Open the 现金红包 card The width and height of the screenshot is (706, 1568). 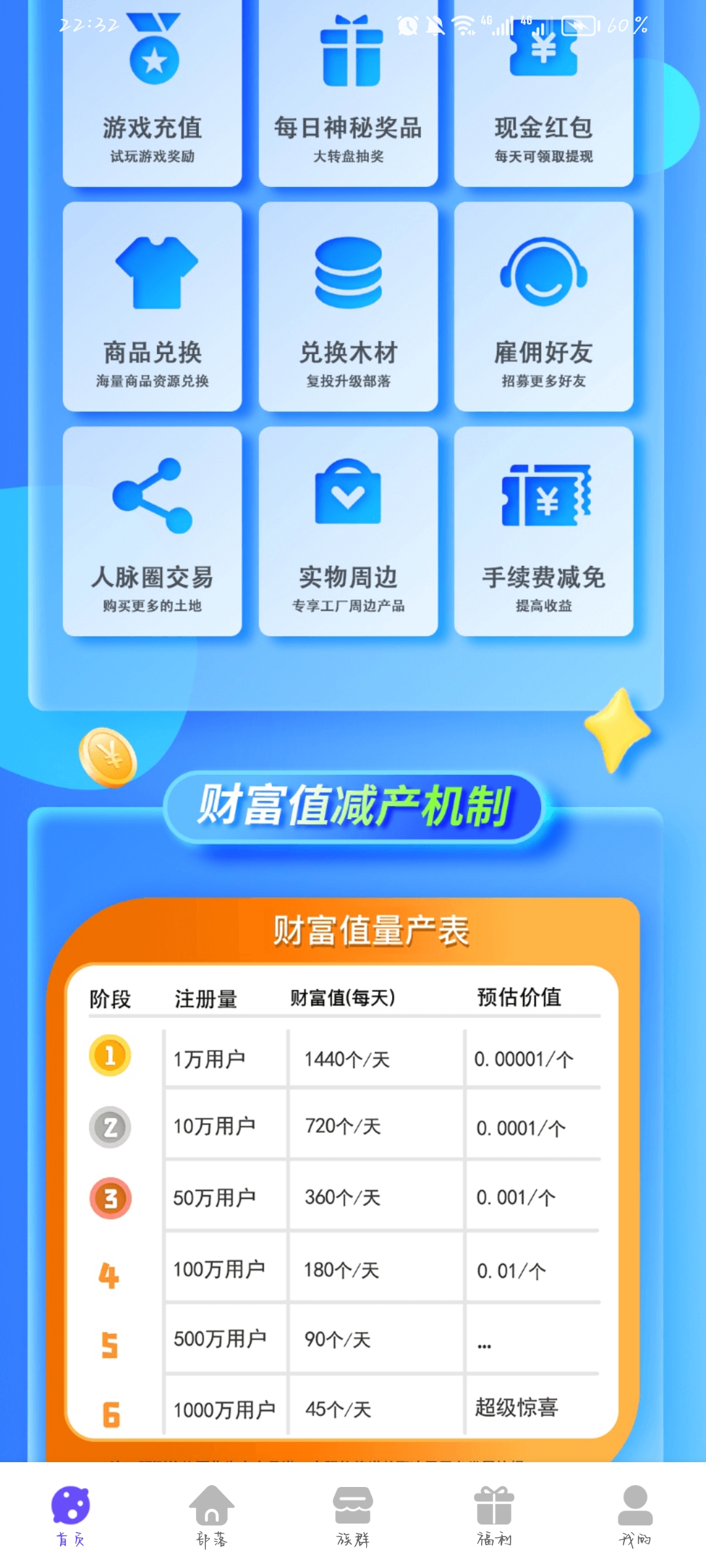[544, 93]
